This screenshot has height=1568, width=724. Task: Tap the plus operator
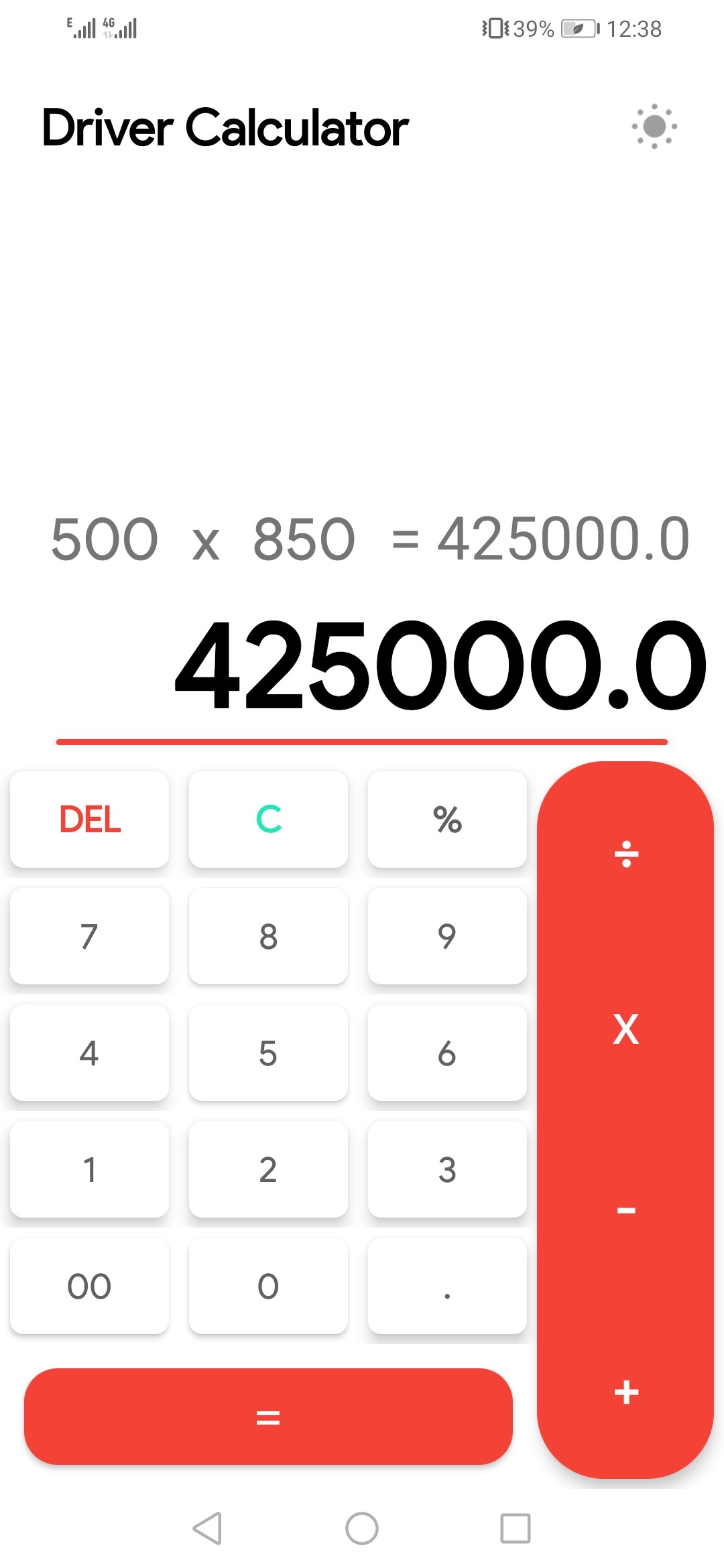626,1392
